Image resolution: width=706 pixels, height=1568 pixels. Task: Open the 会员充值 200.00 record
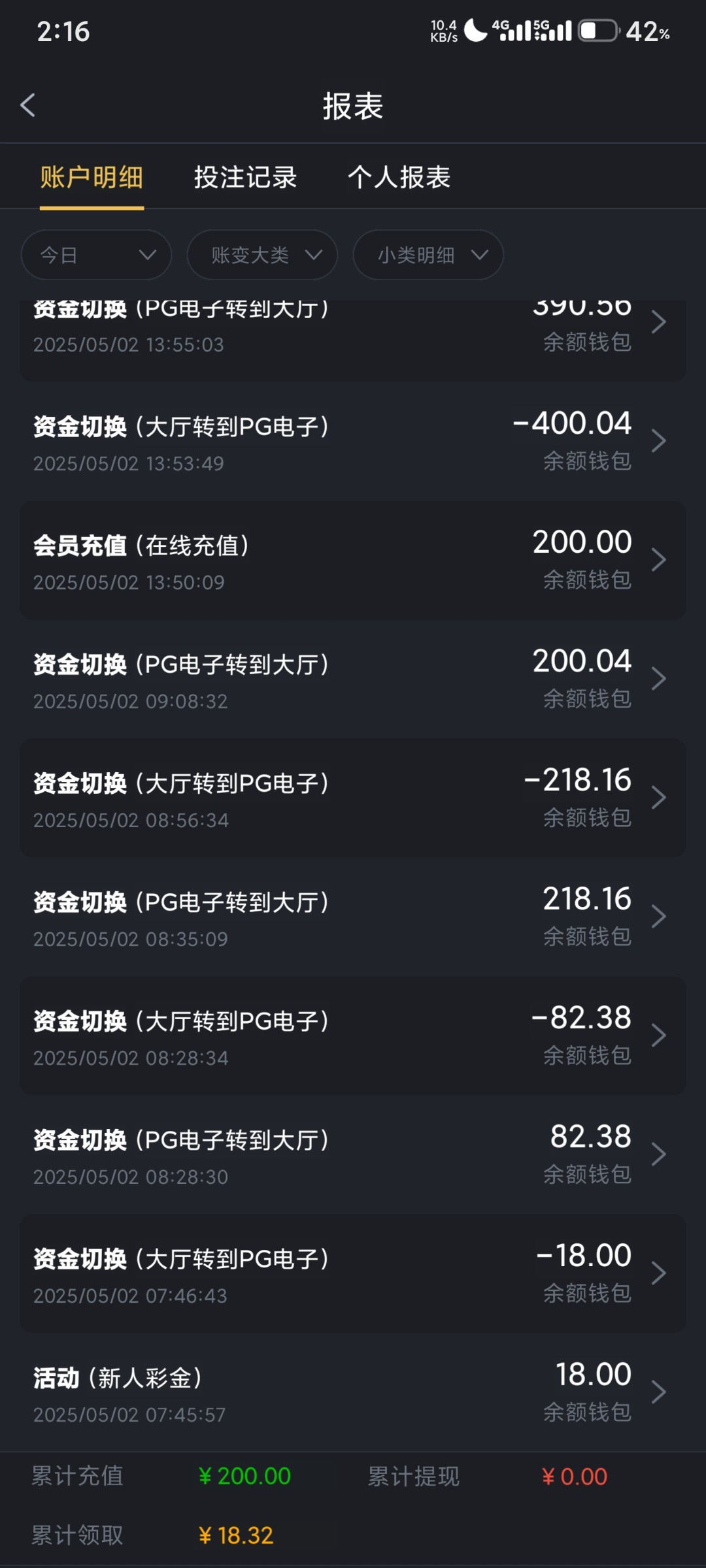coord(353,560)
